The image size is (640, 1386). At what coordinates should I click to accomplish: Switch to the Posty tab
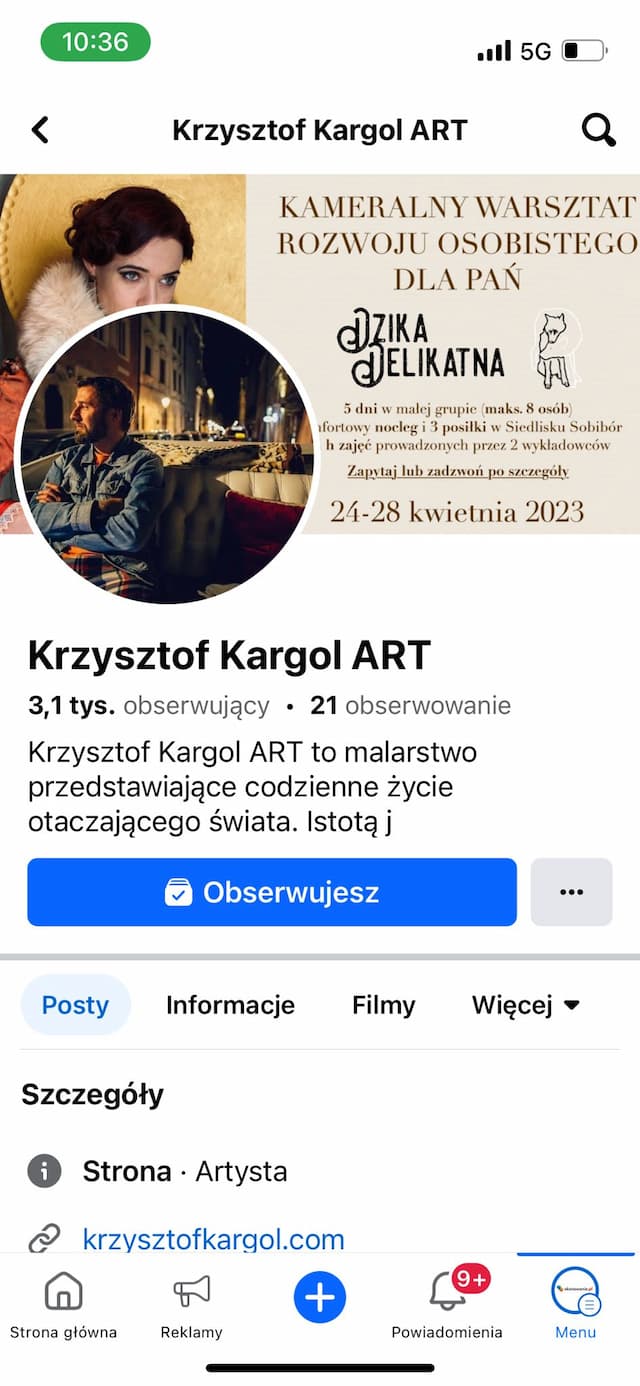pos(75,1005)
